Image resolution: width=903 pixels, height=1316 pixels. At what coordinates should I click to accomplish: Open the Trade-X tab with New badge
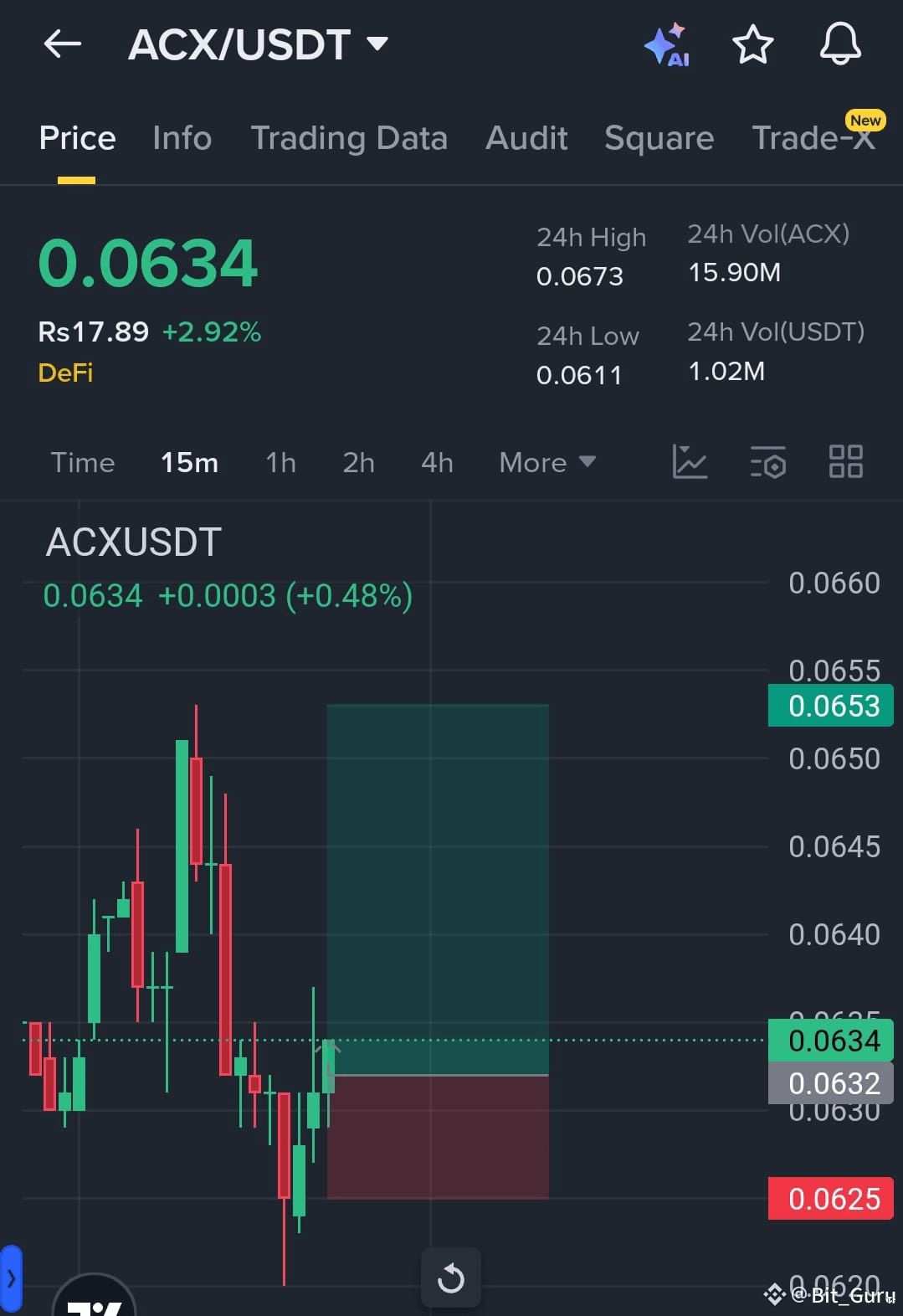click(809, 138)
